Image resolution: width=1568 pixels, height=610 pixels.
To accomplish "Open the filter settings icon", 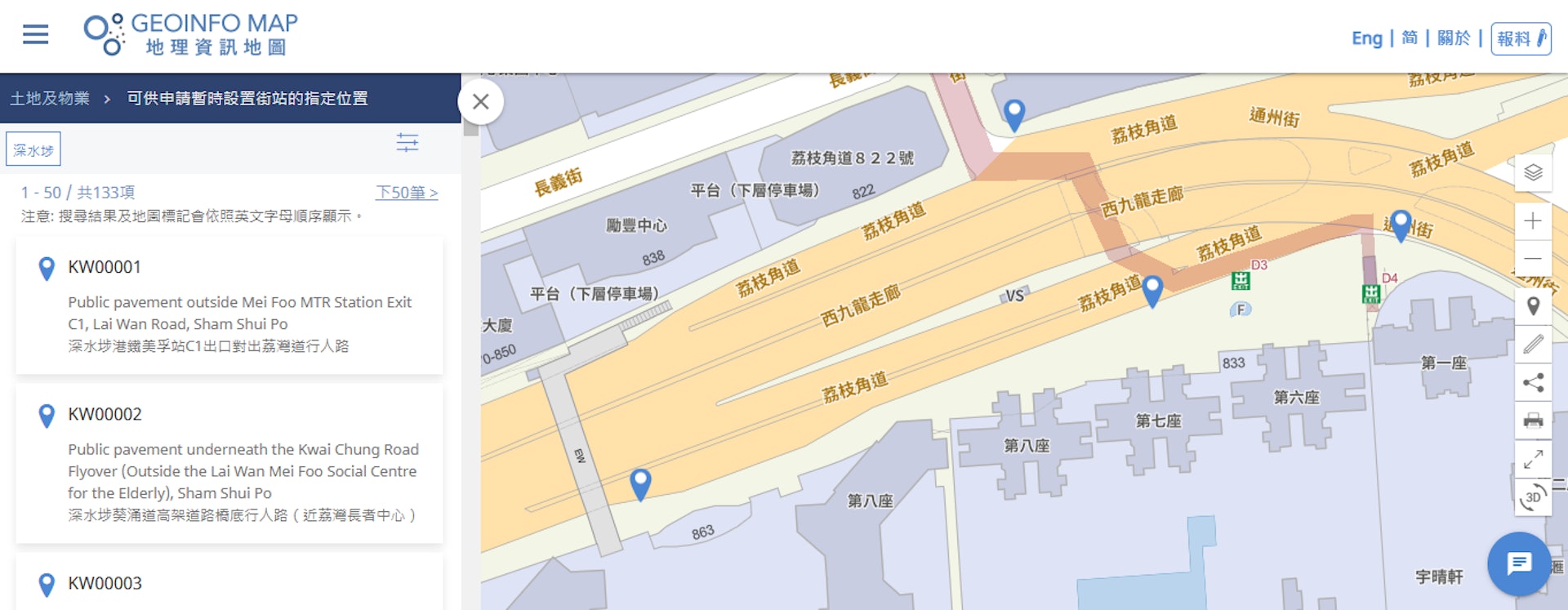I will pyautogui.click(x=407, y=143).
